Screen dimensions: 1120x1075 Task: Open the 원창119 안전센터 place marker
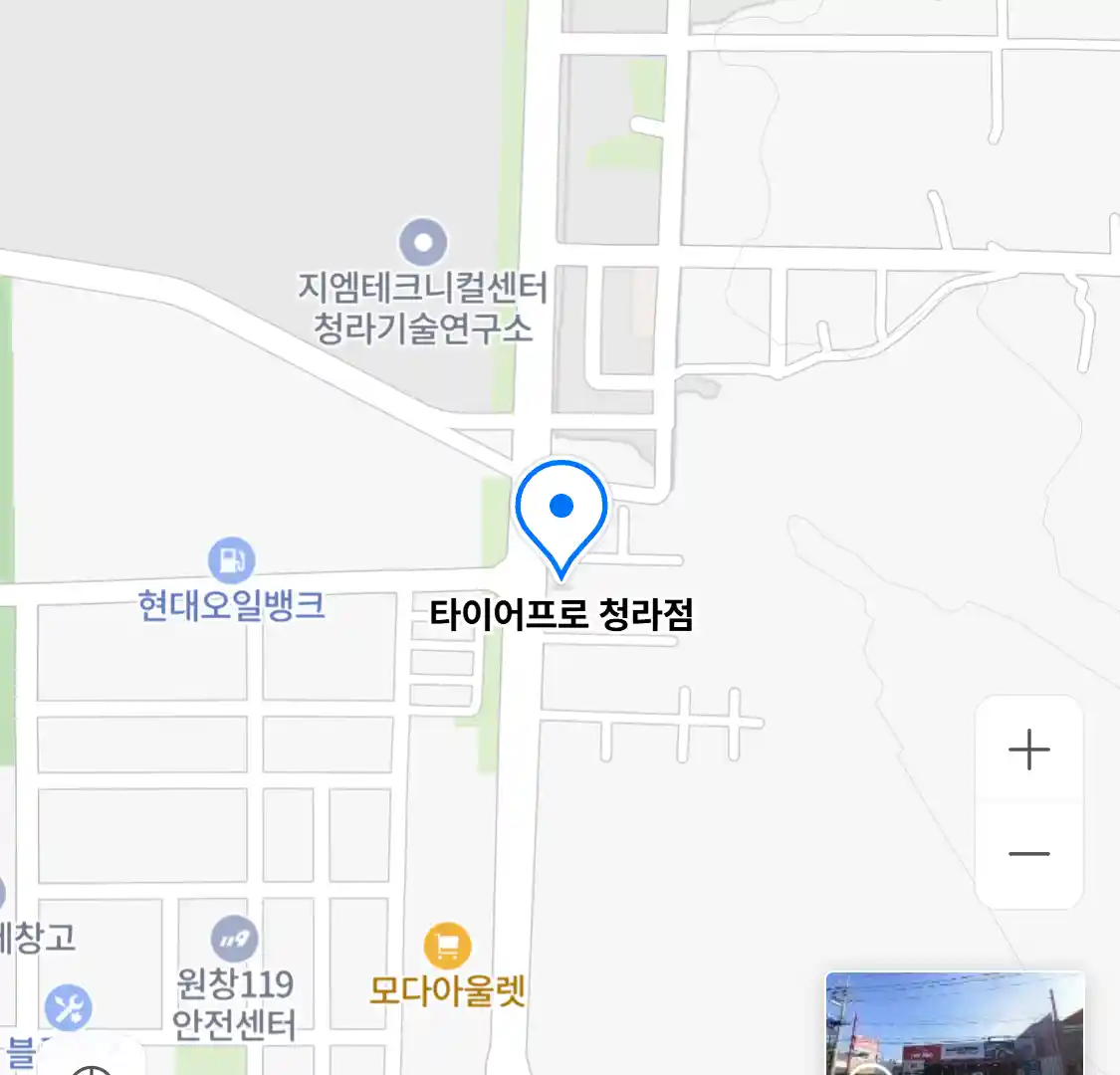(x=235, y=939)
